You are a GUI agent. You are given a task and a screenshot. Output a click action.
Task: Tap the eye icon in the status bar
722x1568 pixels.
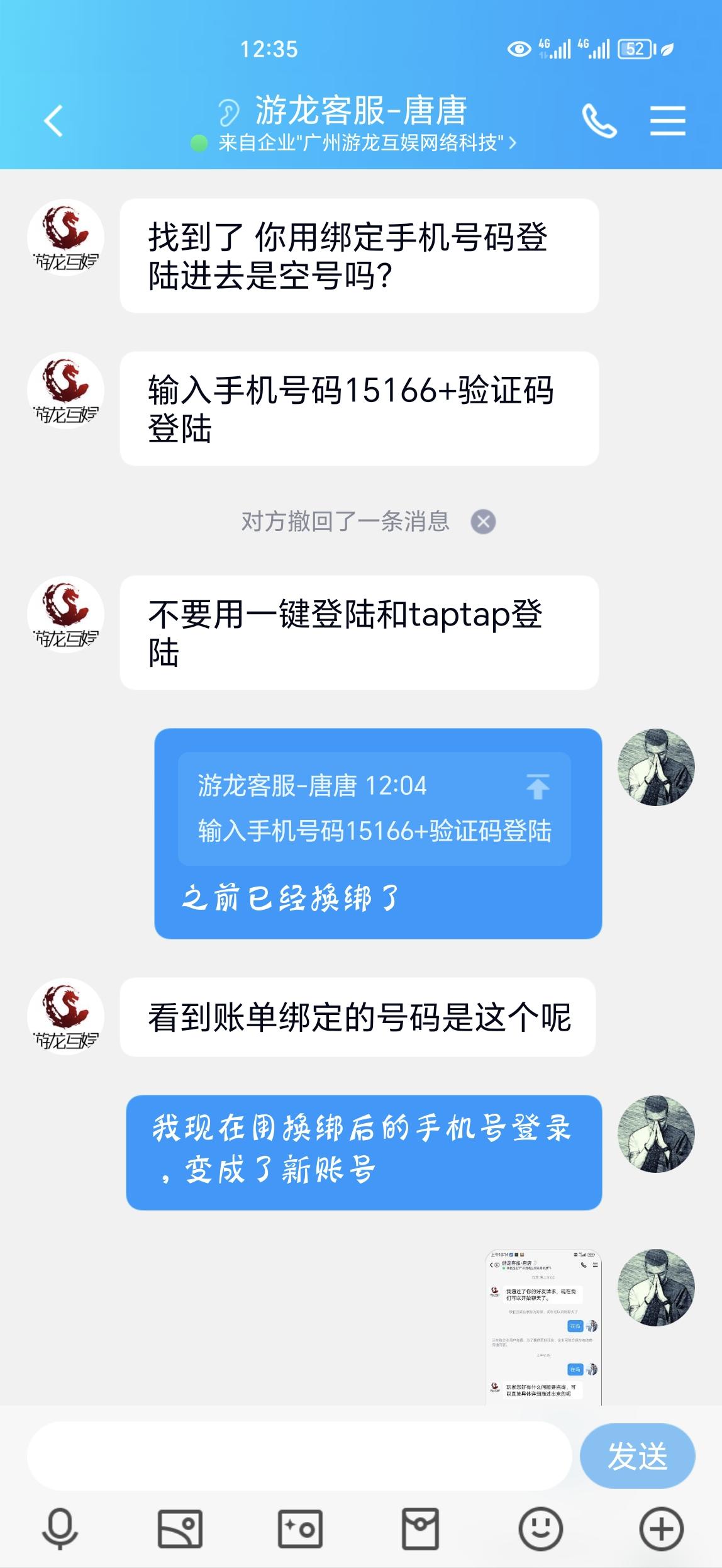(x=519, y=47)
